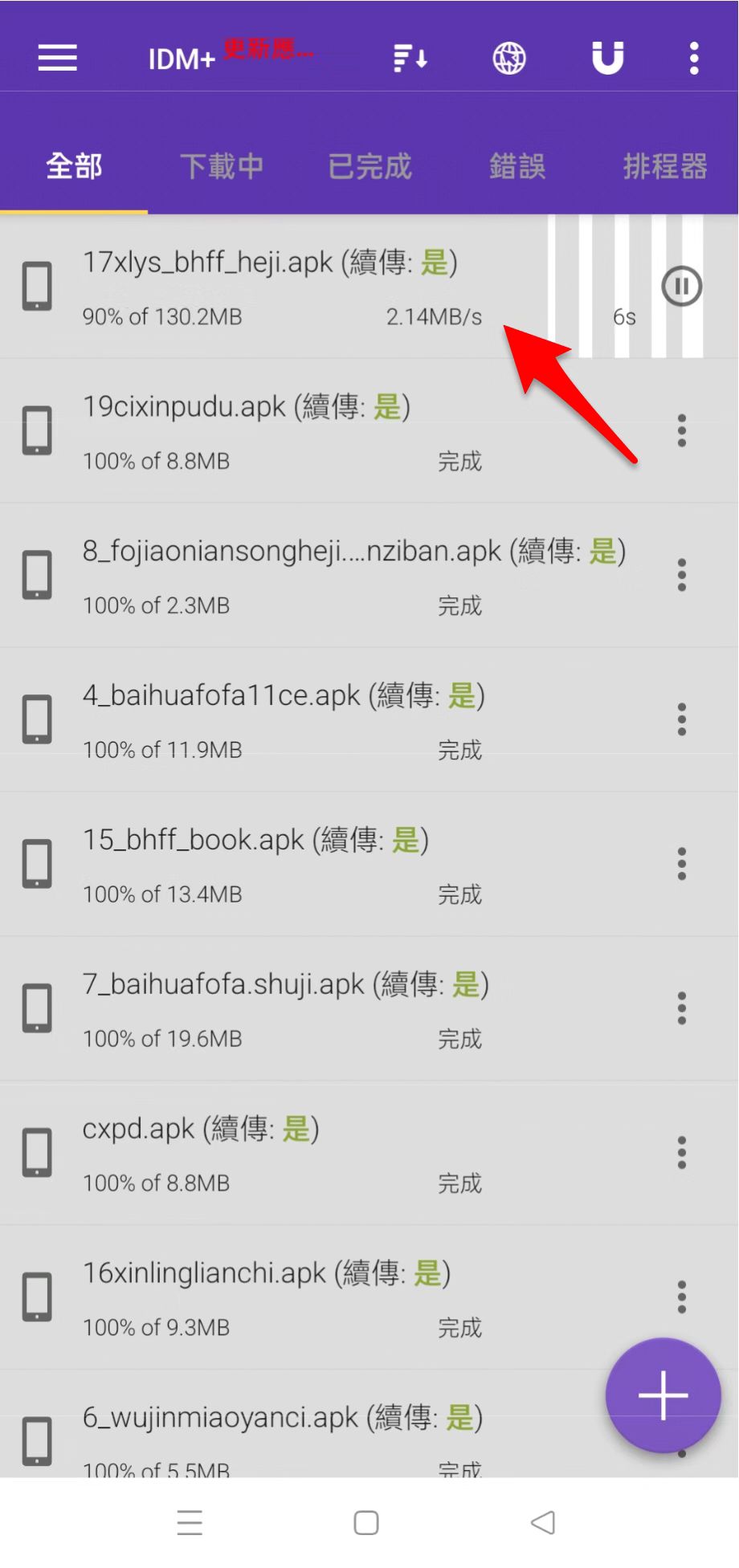Screen dimensions: 739x1568
Task: Switch to the 錯誤 tab
Action: 517,166
